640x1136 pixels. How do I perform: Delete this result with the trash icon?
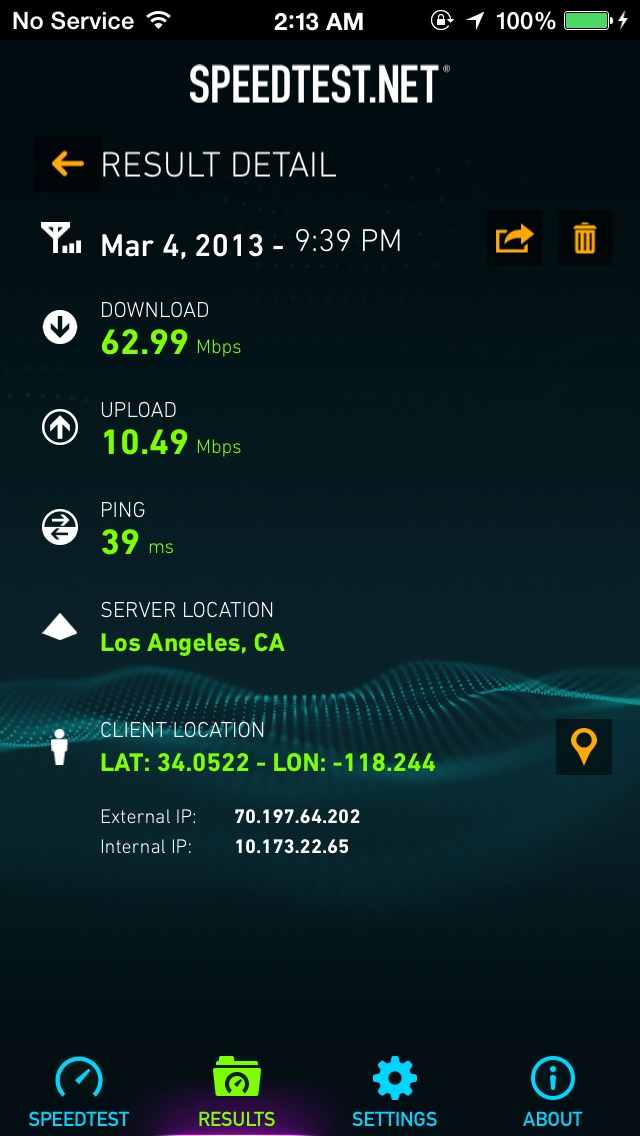pyautogui.click(x=584, y=238)
